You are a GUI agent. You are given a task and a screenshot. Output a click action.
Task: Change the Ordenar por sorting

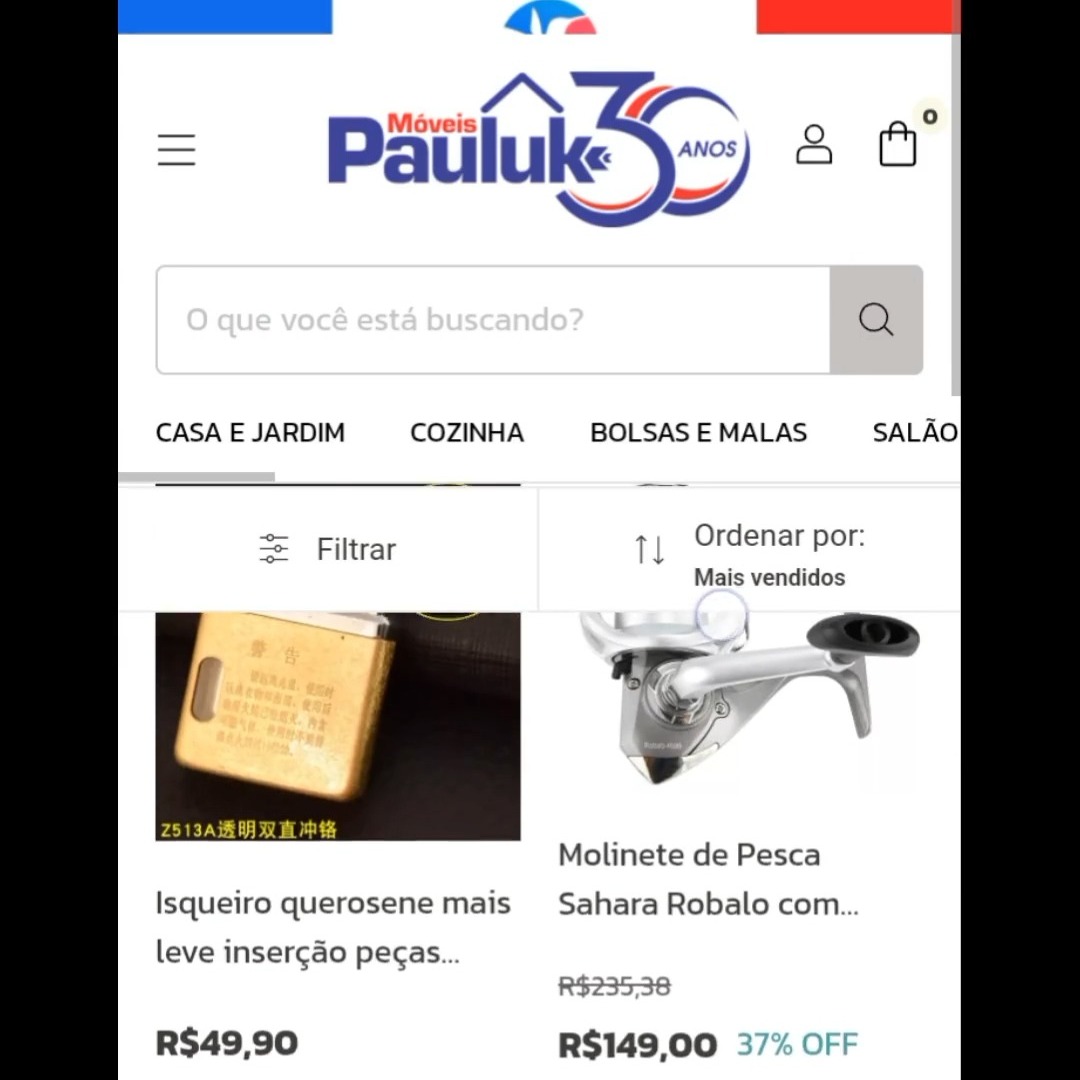(750, 551)
